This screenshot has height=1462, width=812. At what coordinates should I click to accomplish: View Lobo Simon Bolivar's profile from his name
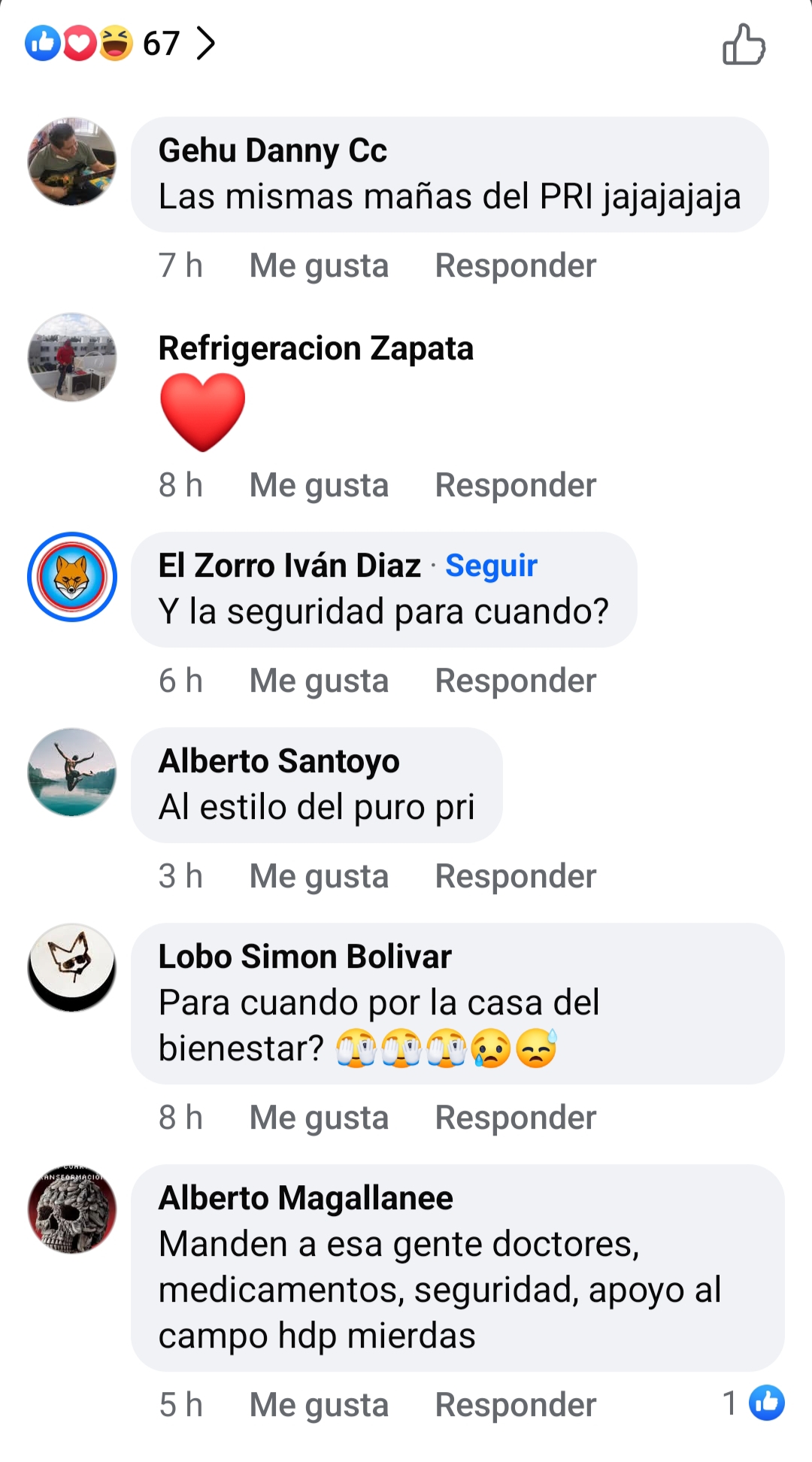(x=304, y=957)
